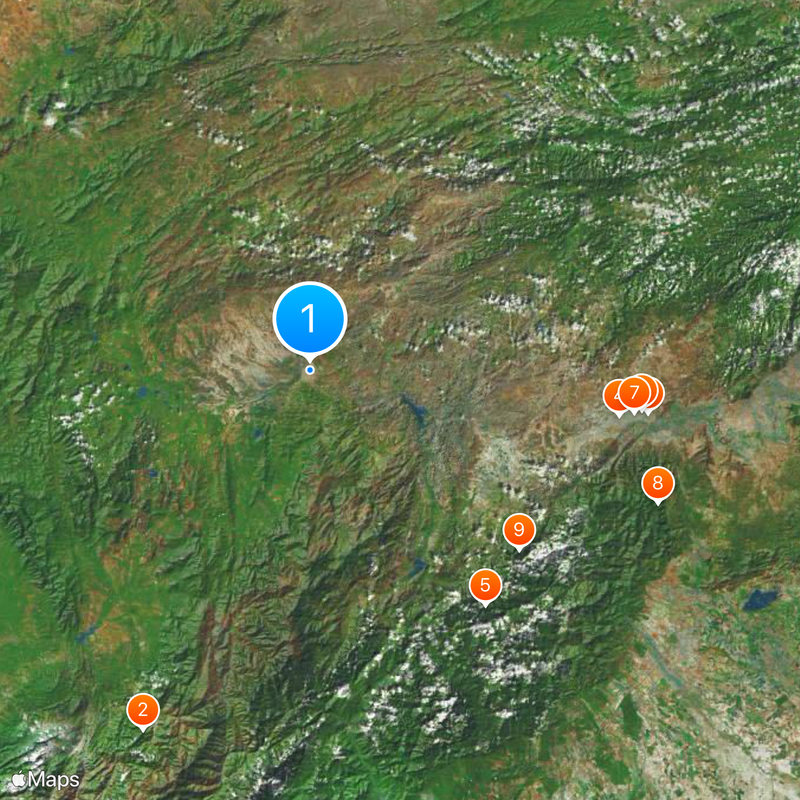Open orange map pin number 8
800x800 pixels.
coord(657,484)
